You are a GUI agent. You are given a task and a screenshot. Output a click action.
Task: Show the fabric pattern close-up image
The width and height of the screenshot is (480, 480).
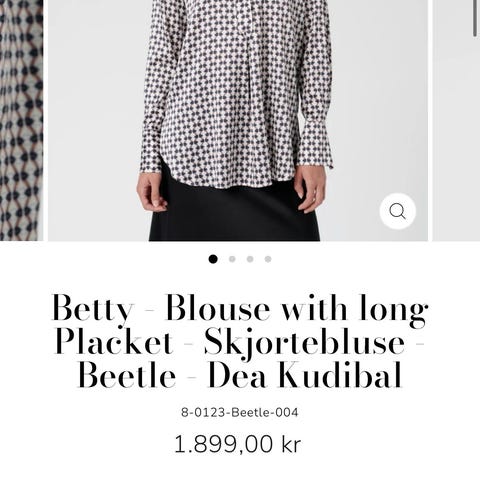click(x=21, y=120)
